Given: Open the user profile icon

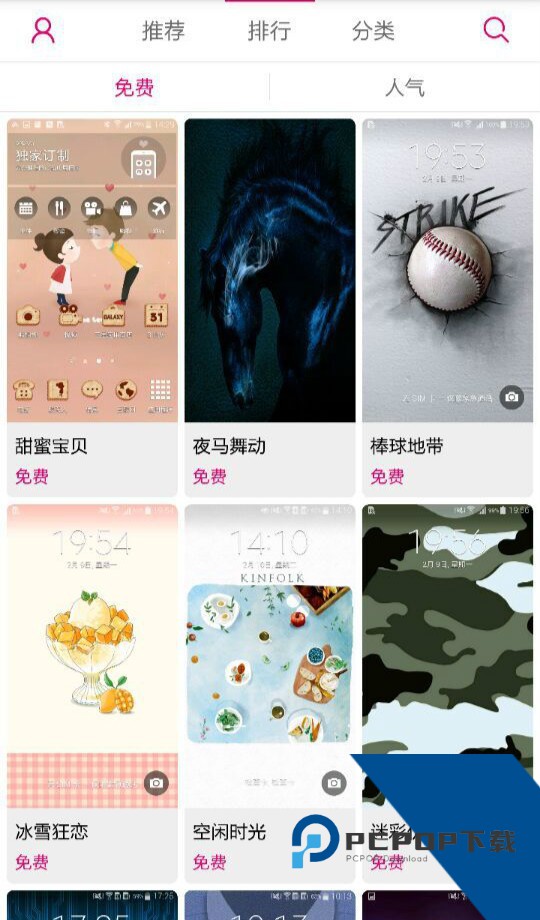Looking at the screenshot, I should click(x=43, y=30).
